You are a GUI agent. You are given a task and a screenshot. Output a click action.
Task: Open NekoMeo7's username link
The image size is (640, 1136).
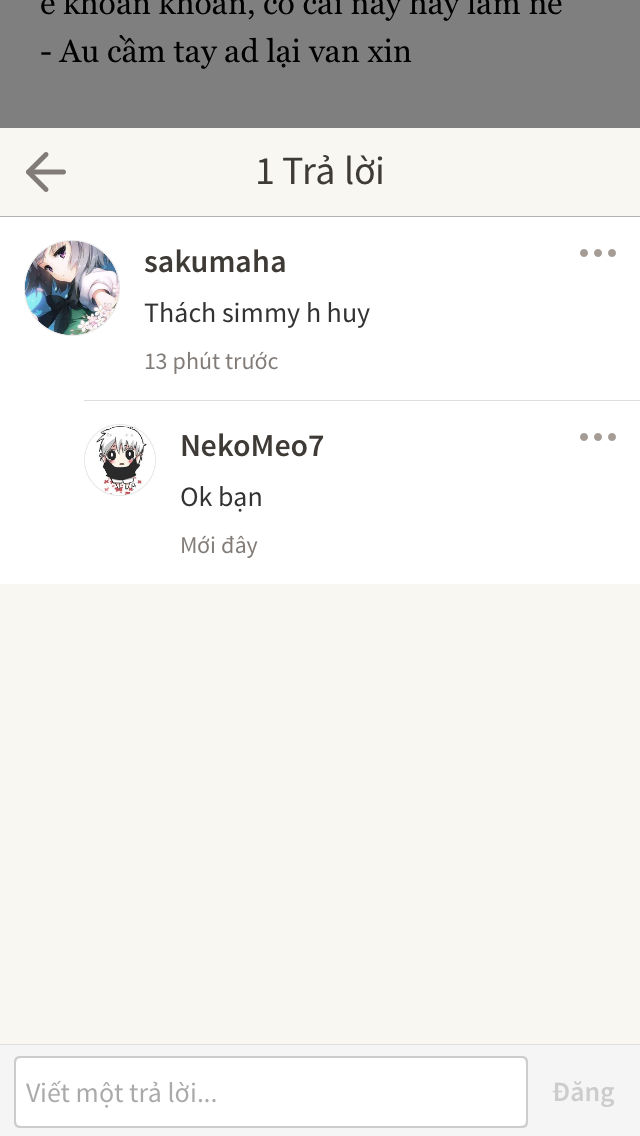(x=252, y=446)
